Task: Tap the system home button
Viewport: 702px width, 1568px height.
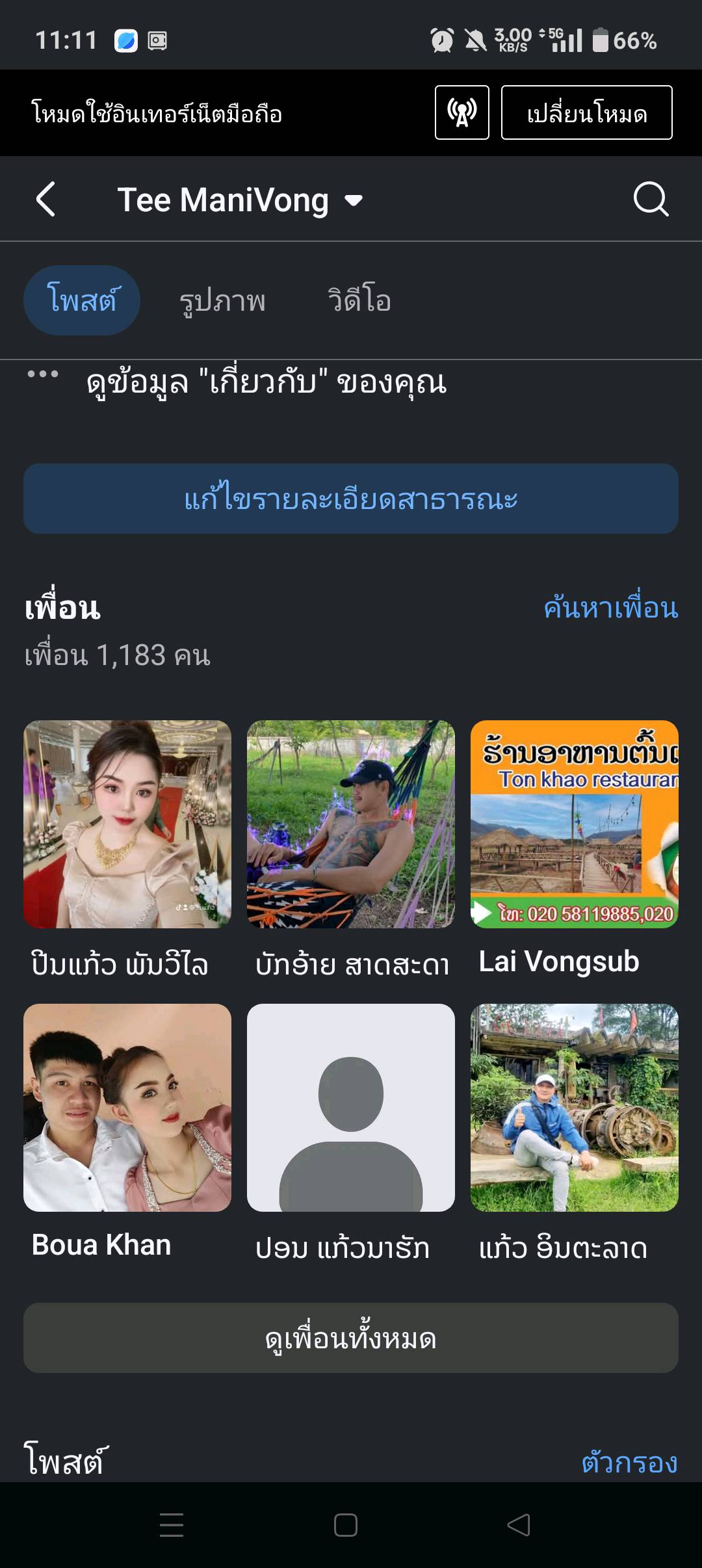Action: tap(346, 1525)
